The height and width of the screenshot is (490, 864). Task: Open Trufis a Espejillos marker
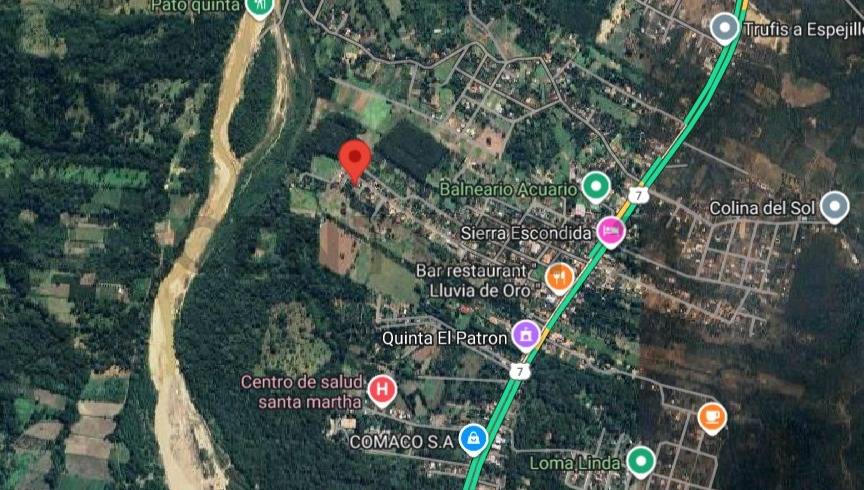point(724,28)
